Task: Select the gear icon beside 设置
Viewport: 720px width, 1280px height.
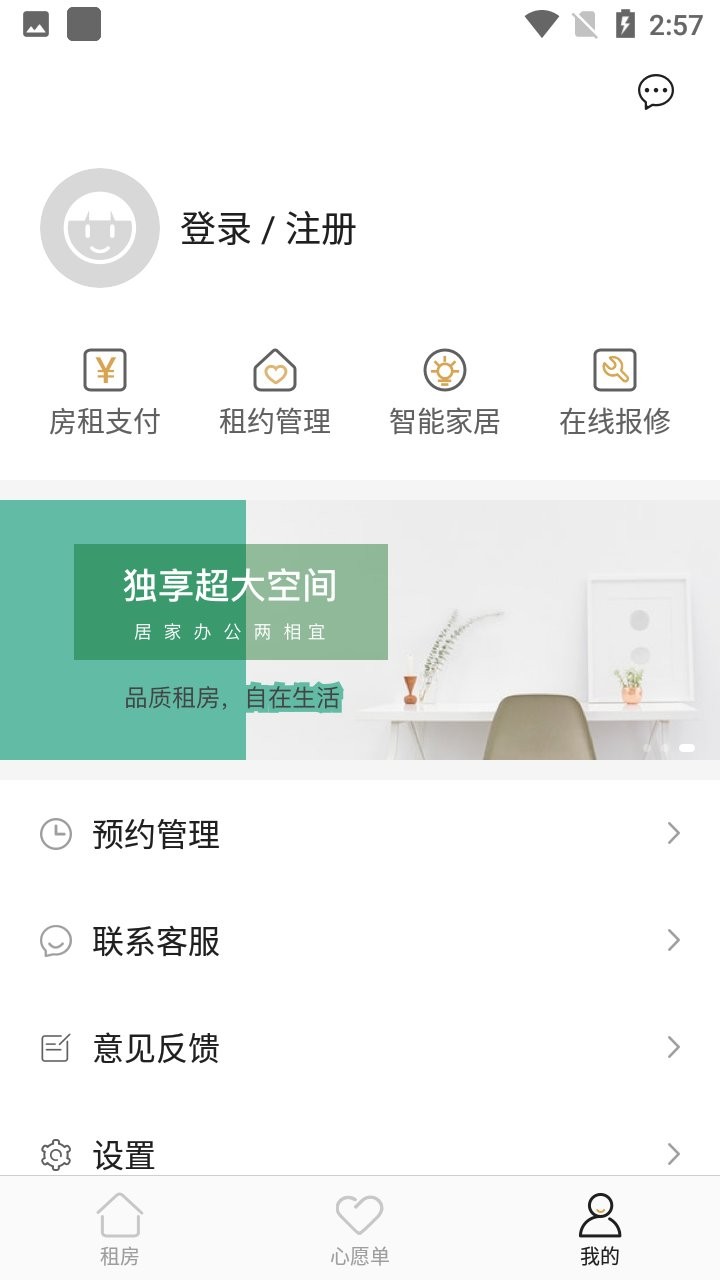Action: 56,1155
